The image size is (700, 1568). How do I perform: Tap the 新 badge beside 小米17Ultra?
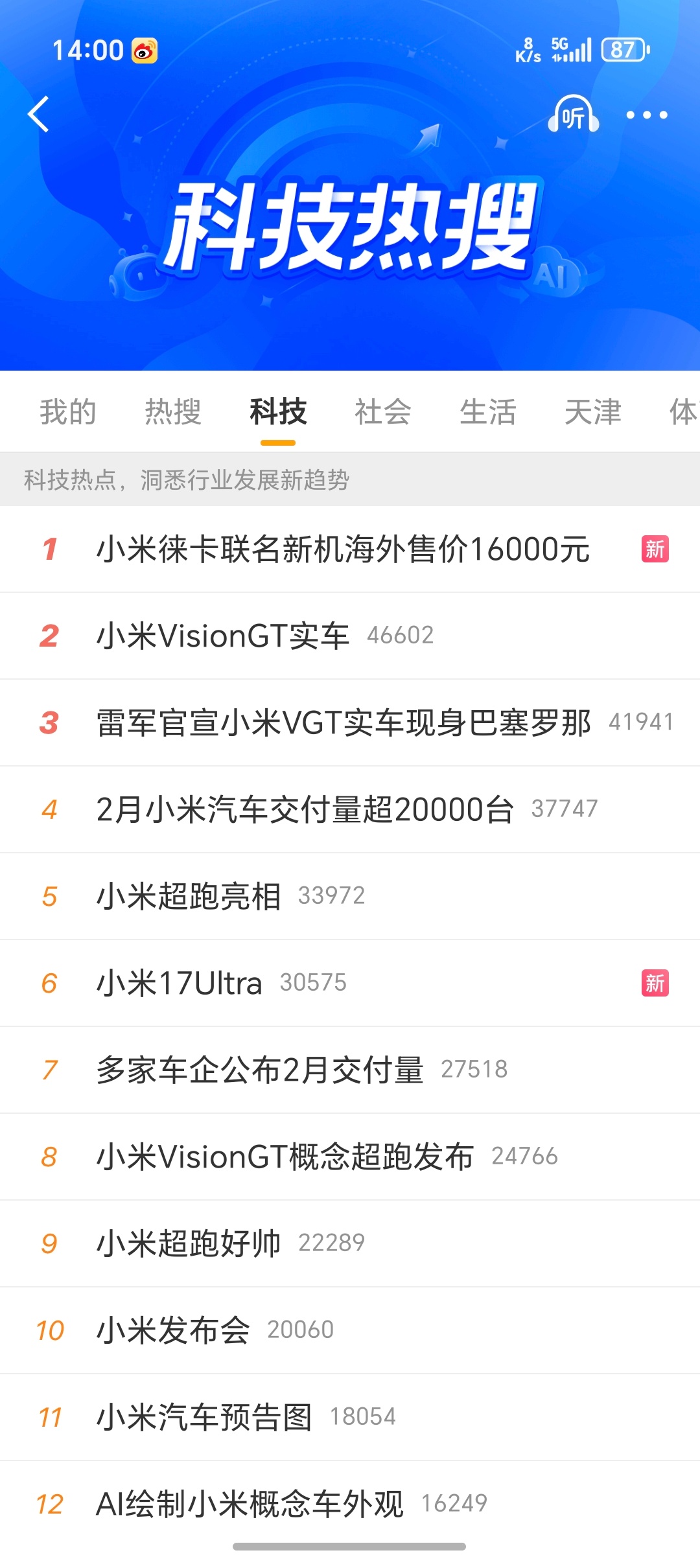[x=654, y=983]
